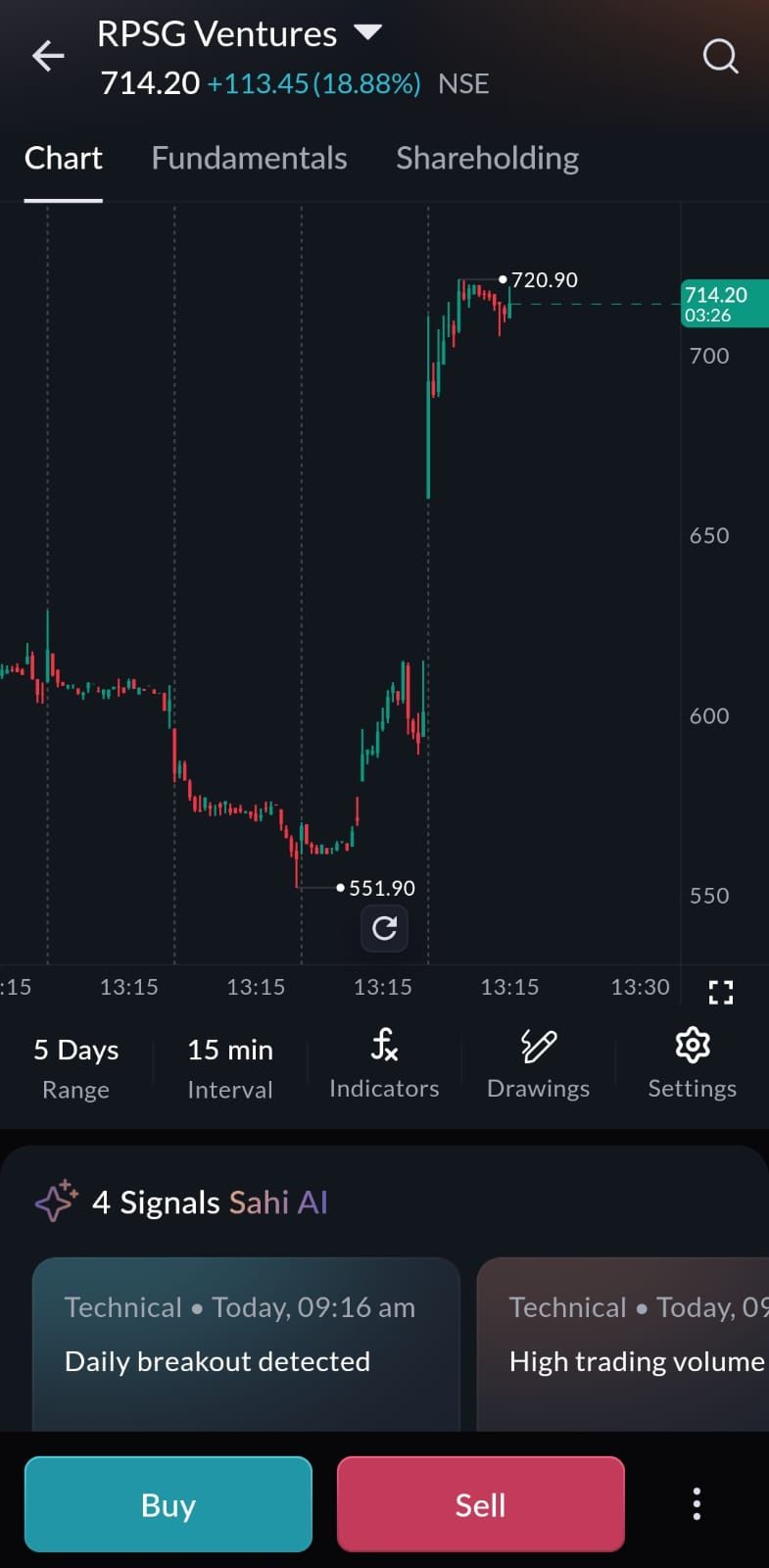This screenshot has width=769, height=1568.
Task: Switch to the Fundamentals tab
Action: pos(249,159)
